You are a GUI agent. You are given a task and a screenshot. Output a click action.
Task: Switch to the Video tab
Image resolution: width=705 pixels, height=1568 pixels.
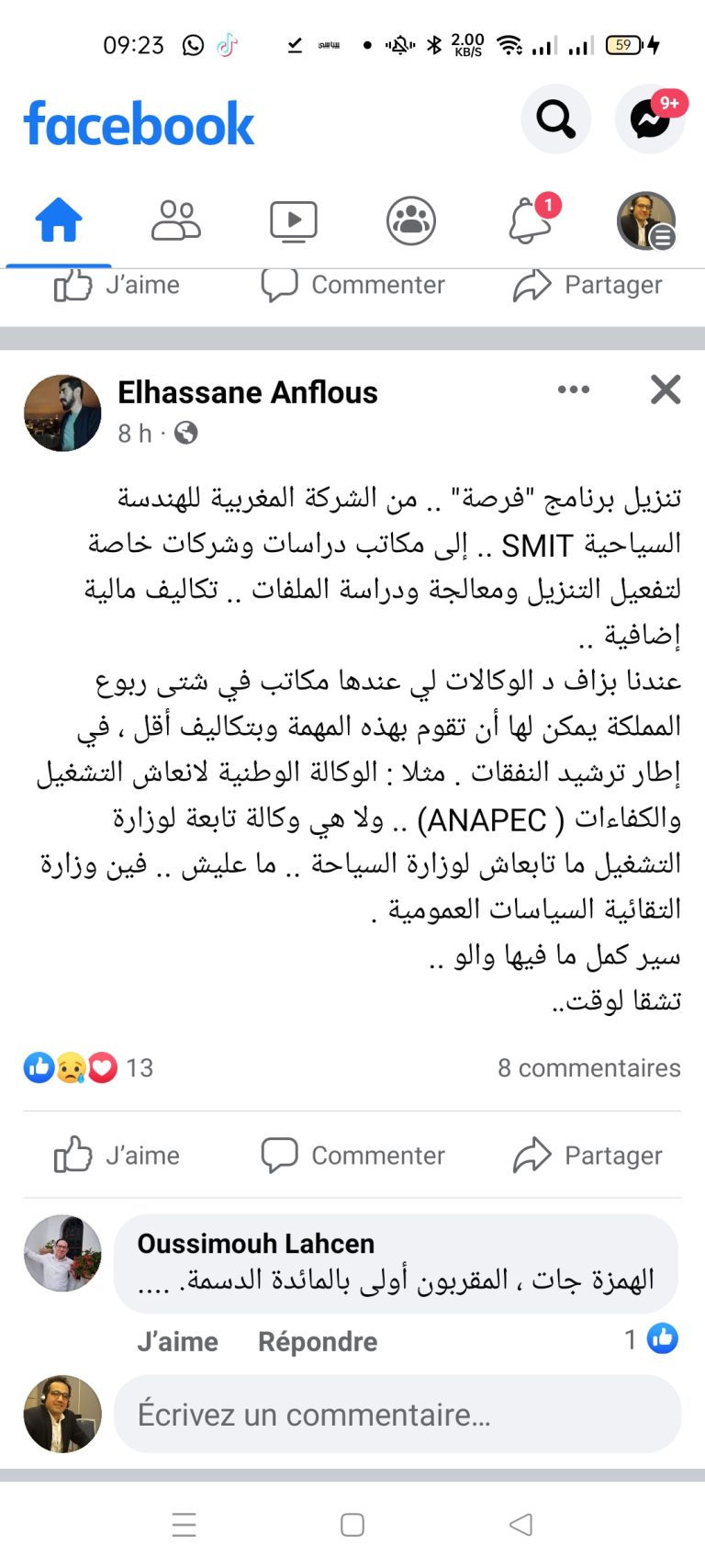(x=294, y=221)
